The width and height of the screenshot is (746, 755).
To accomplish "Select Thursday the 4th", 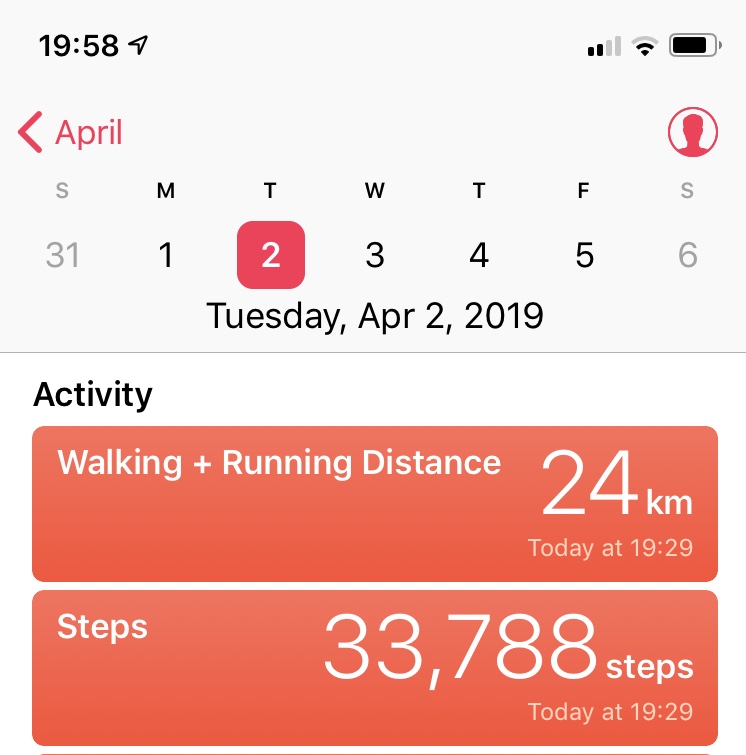I will point(479,256).
